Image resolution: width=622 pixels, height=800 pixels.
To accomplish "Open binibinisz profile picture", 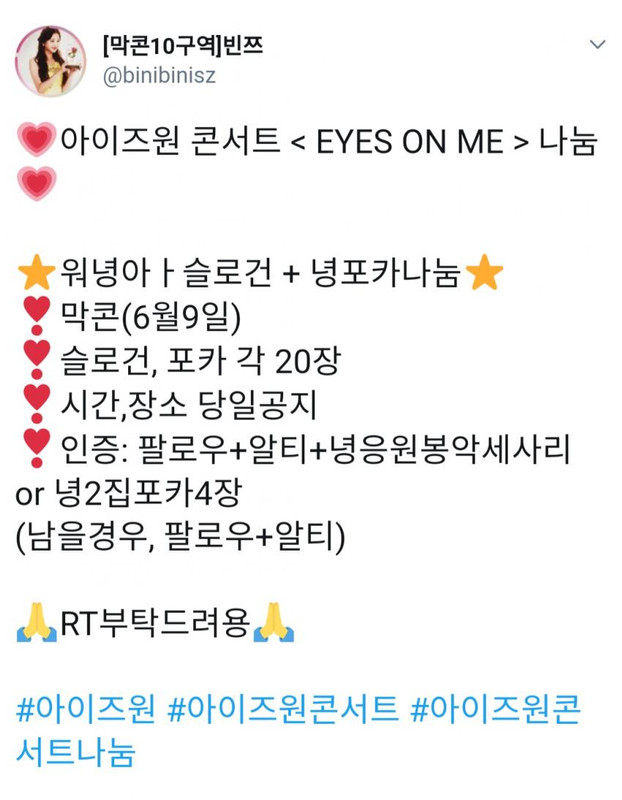I will click(49, 60).
